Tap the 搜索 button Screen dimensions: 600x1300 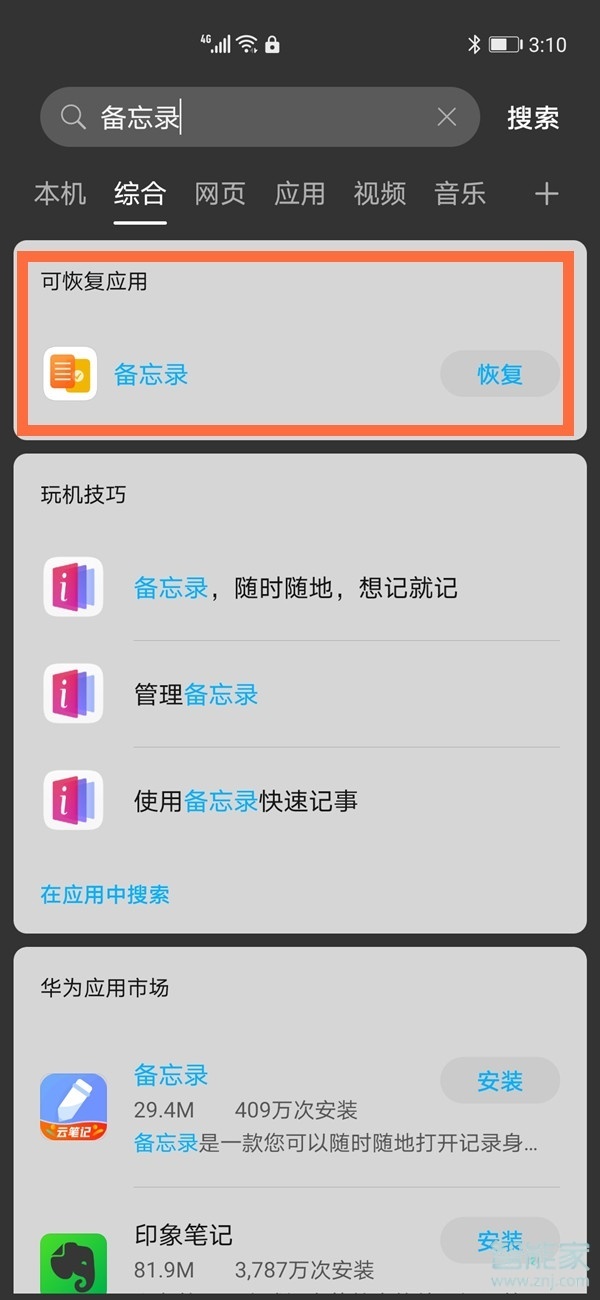tap(533, 117)
